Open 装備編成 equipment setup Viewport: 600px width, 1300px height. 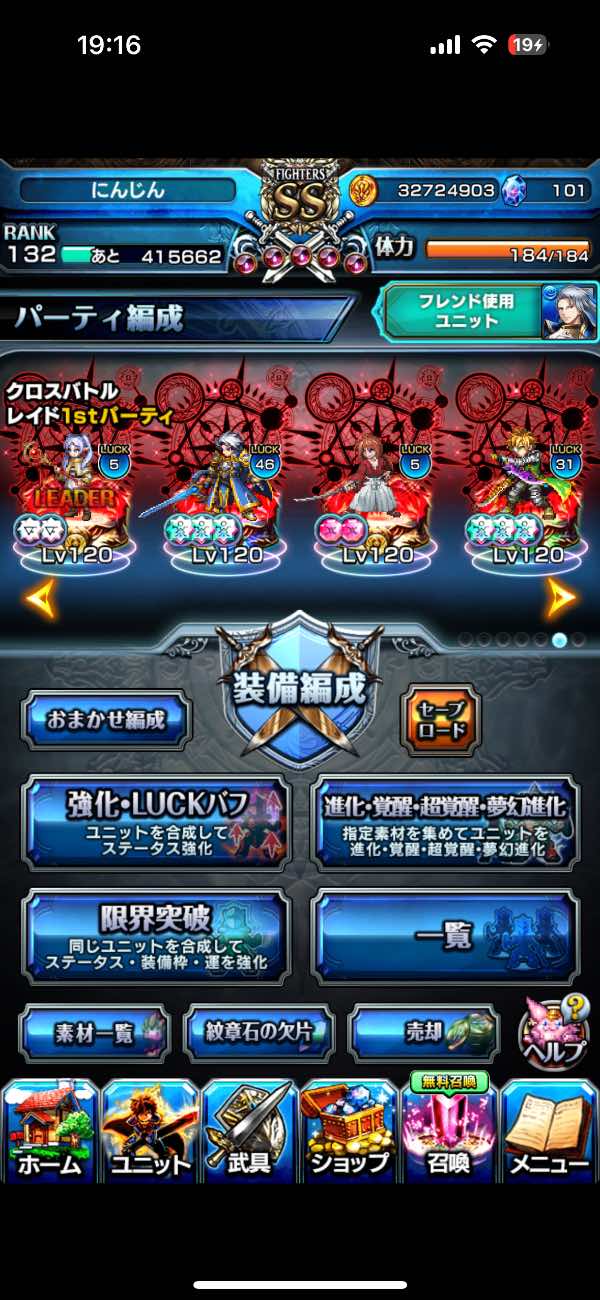tap(300, 690)
